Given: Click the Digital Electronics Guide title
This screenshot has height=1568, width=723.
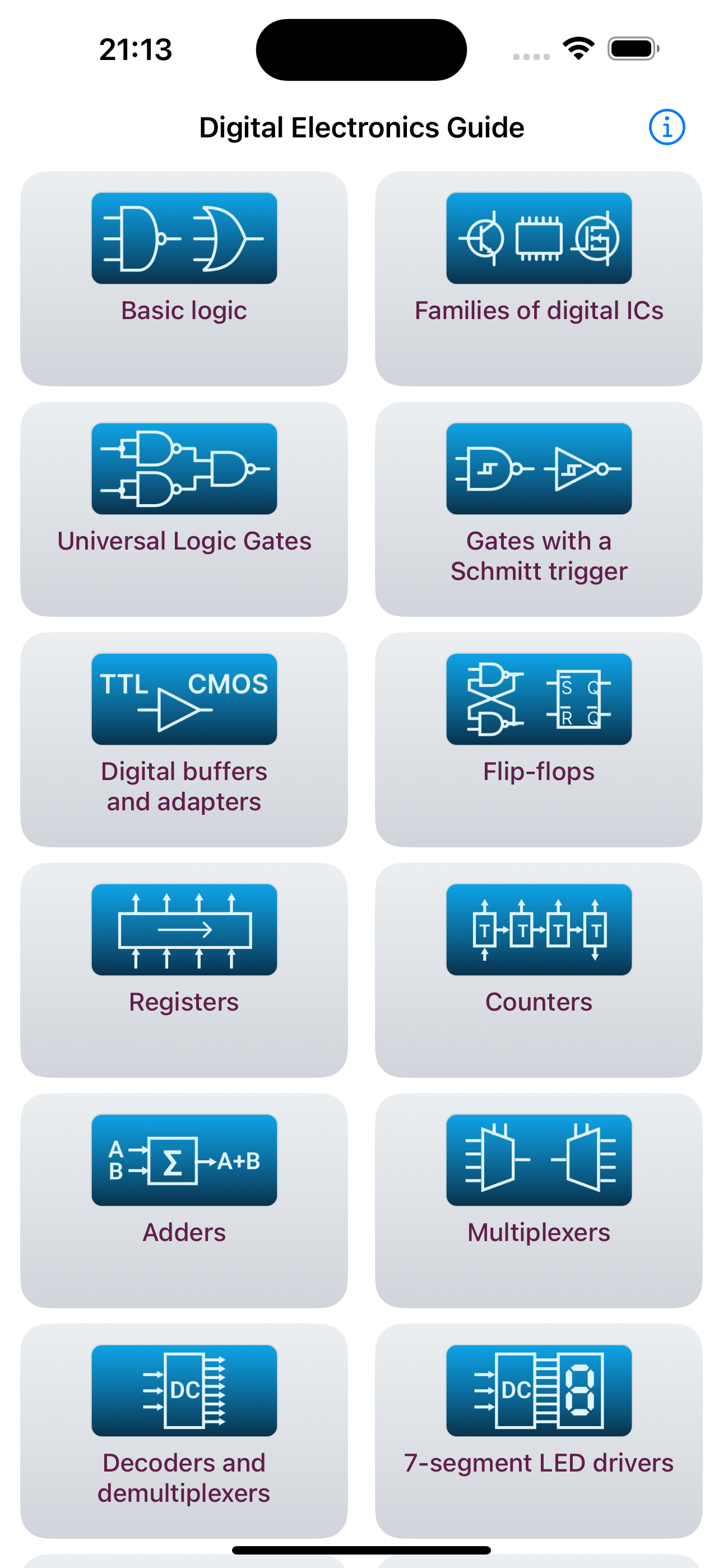Looking at the screenshot, I should [x=361, y=127].
